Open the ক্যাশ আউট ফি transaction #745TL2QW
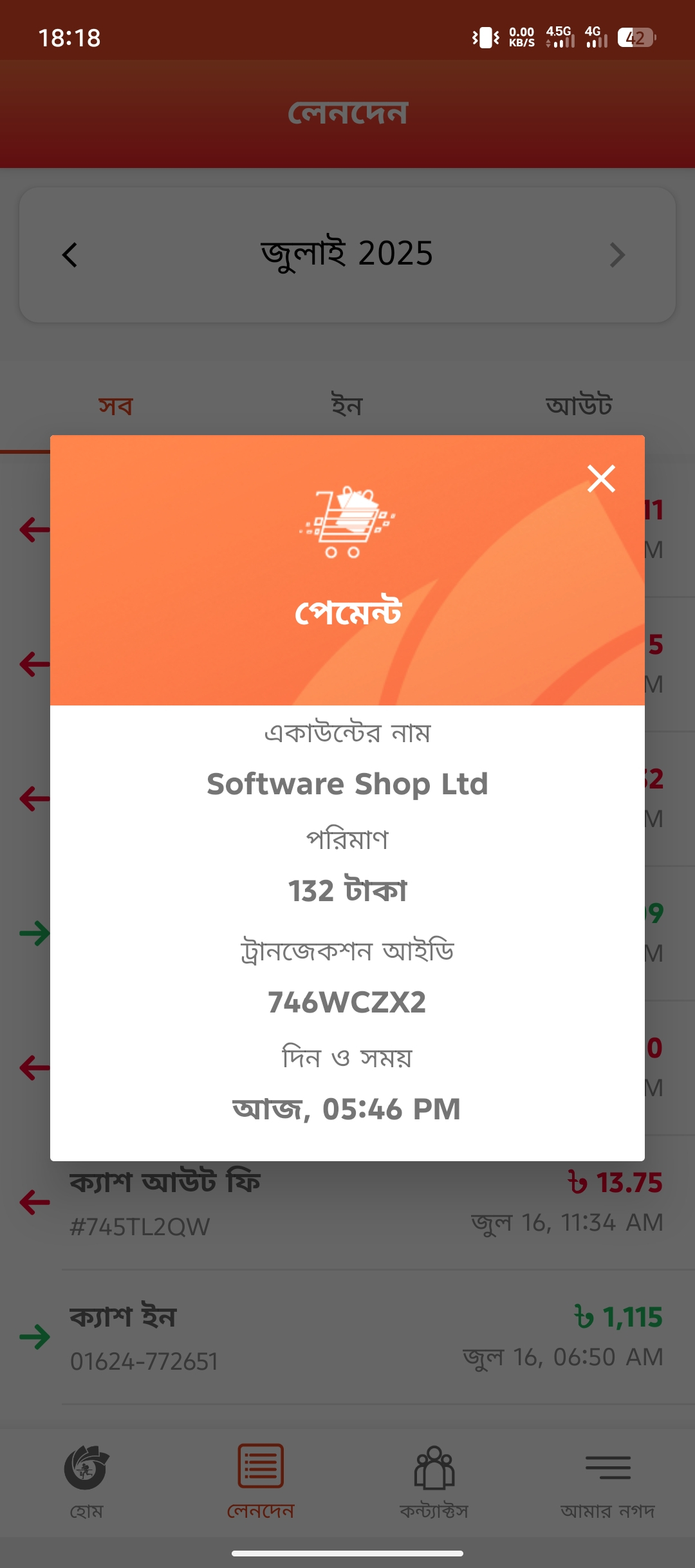 pos(347,1202)
